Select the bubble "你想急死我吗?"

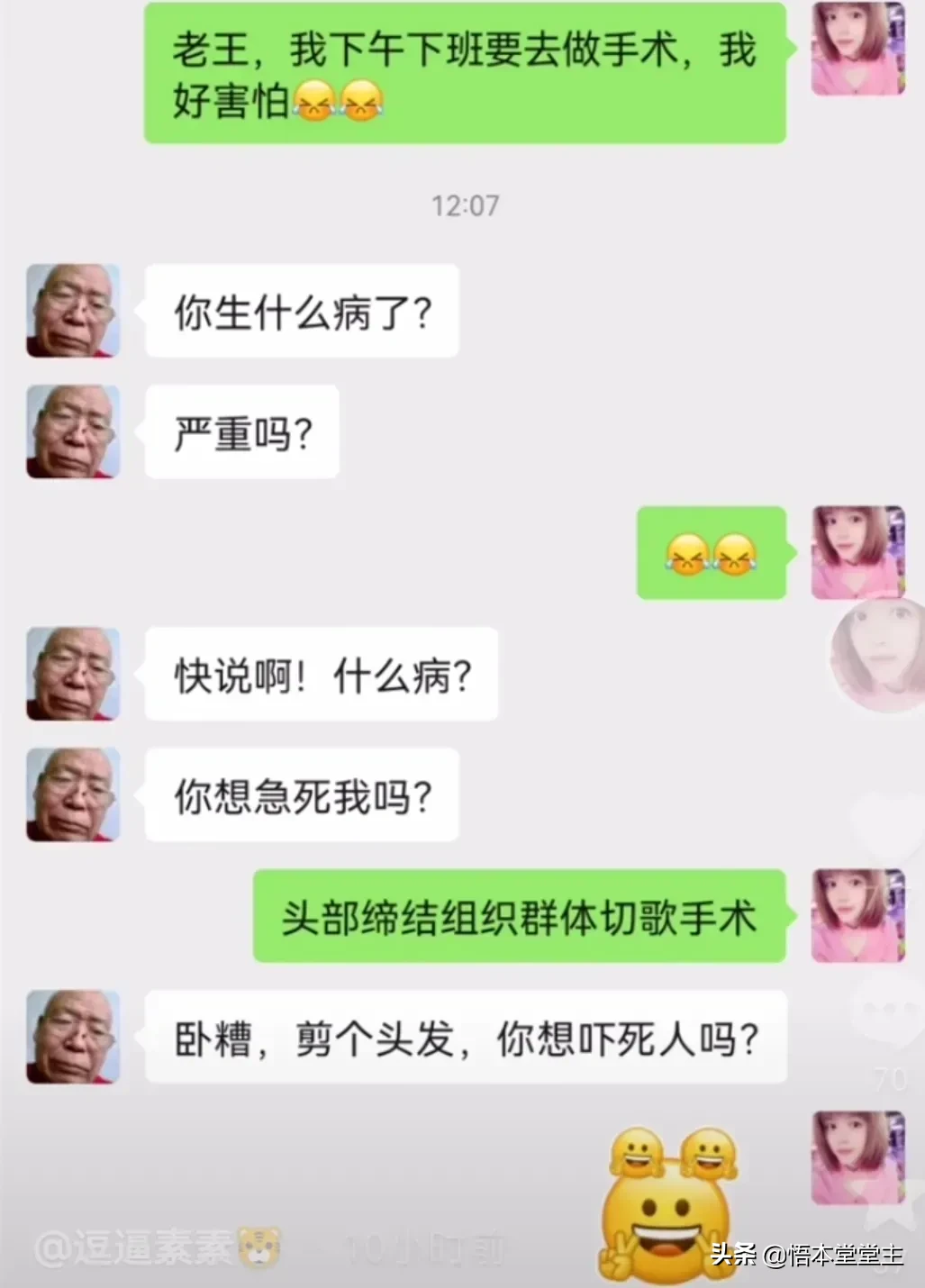302,795
